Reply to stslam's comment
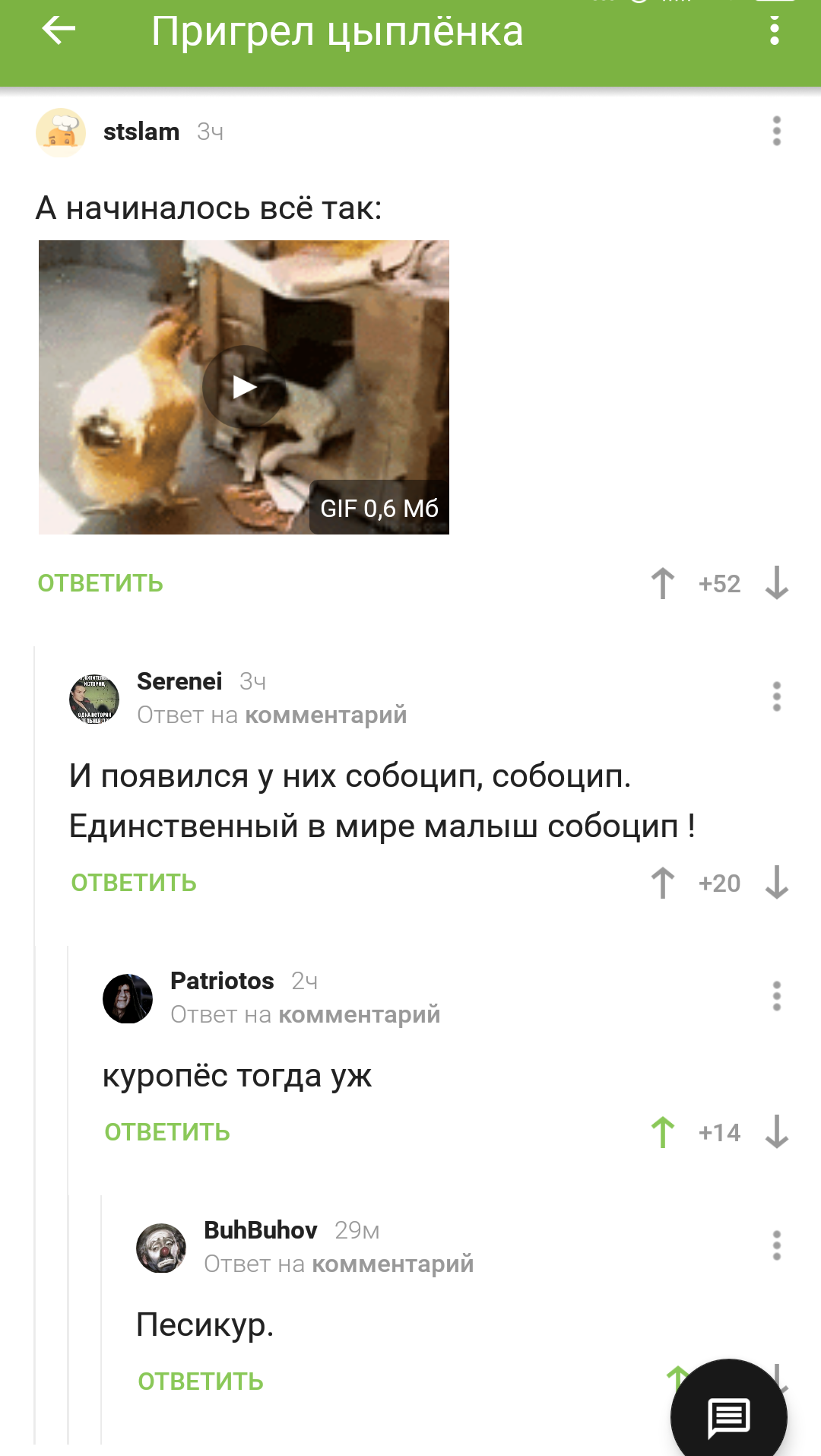 [x=100, y=583]
